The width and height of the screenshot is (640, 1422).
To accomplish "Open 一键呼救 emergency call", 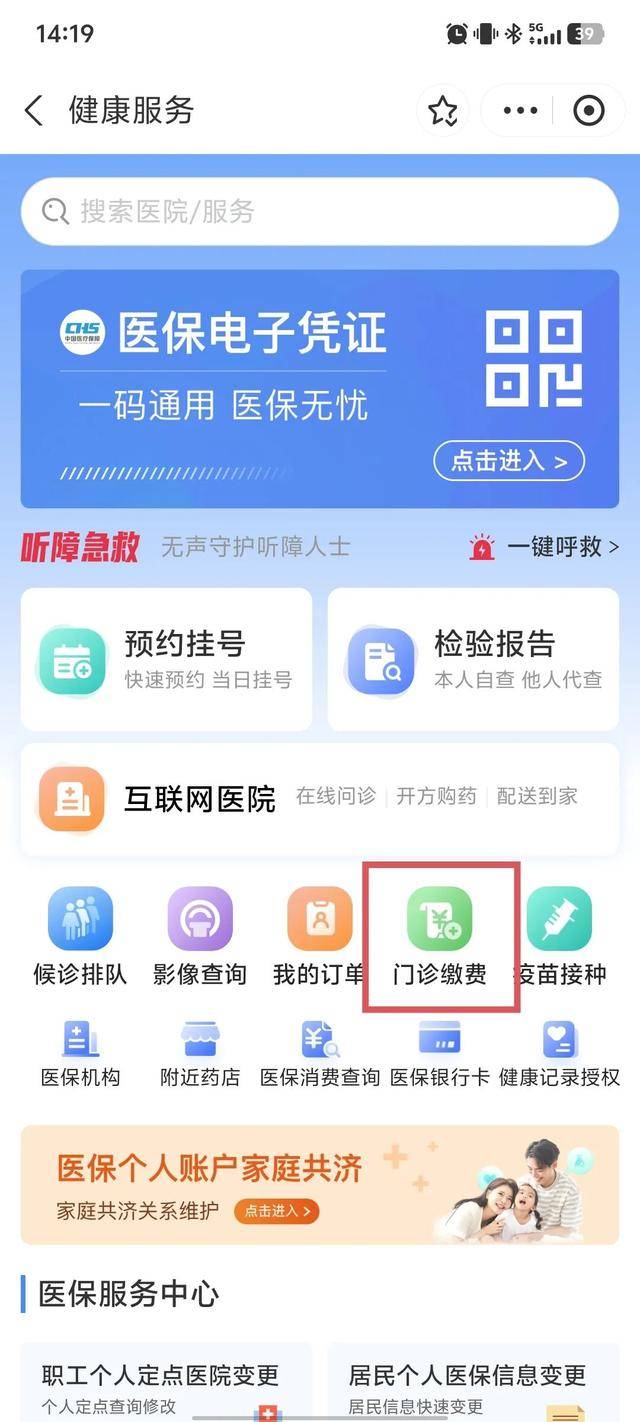I will (x=545, y=547).
